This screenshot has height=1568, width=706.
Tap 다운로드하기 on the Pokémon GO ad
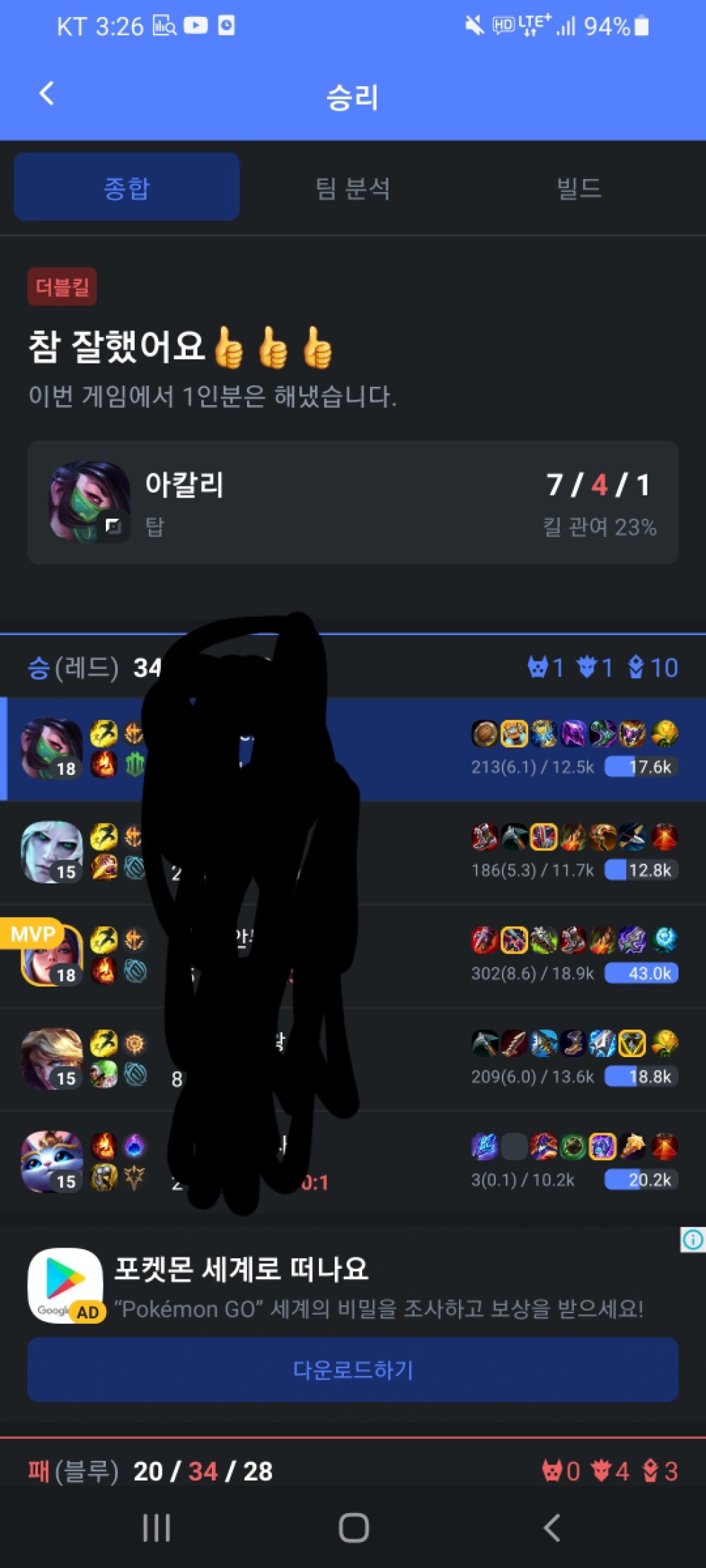point(352,1370)
